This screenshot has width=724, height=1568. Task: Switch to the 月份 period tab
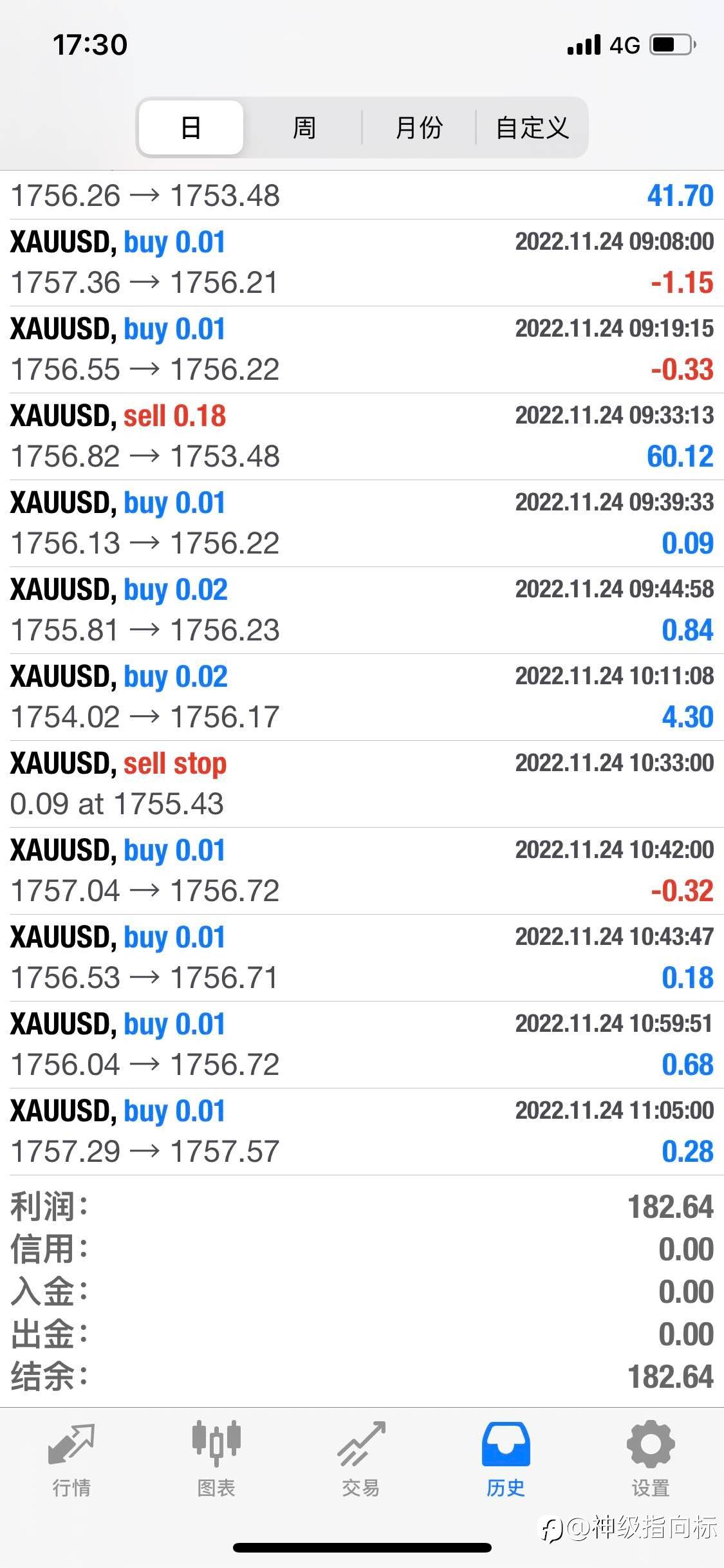[419, 127]
